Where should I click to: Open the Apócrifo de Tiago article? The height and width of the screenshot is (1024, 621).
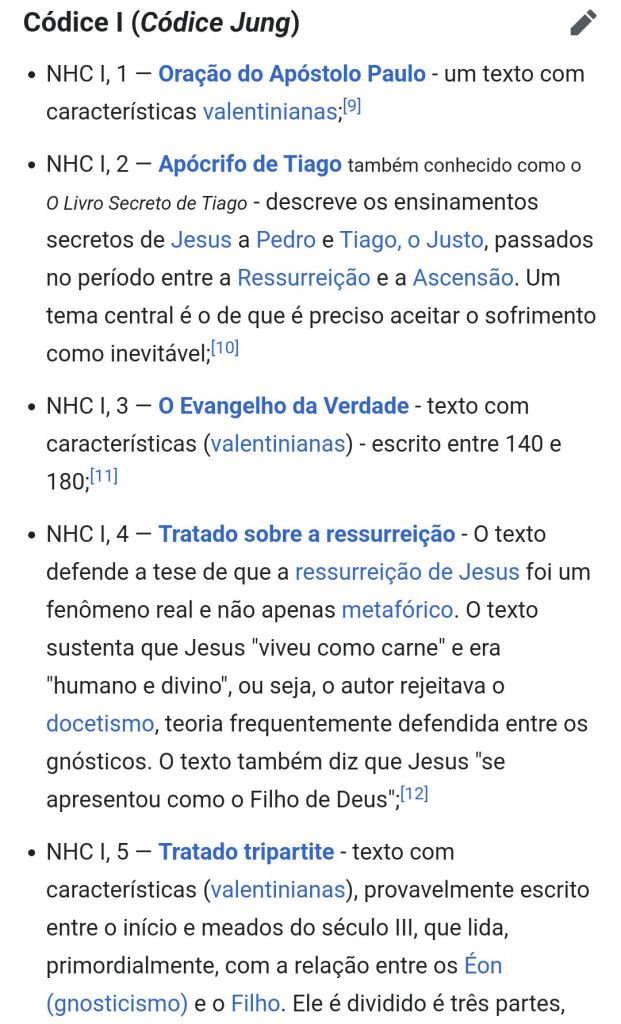250,164
